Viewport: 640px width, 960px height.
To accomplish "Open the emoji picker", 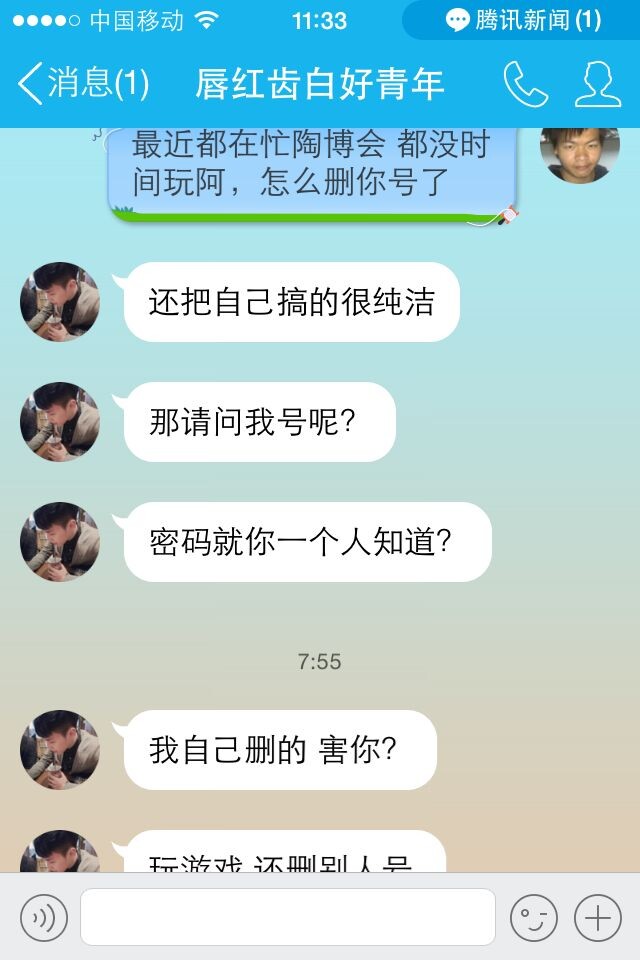I will coord(534,917).
